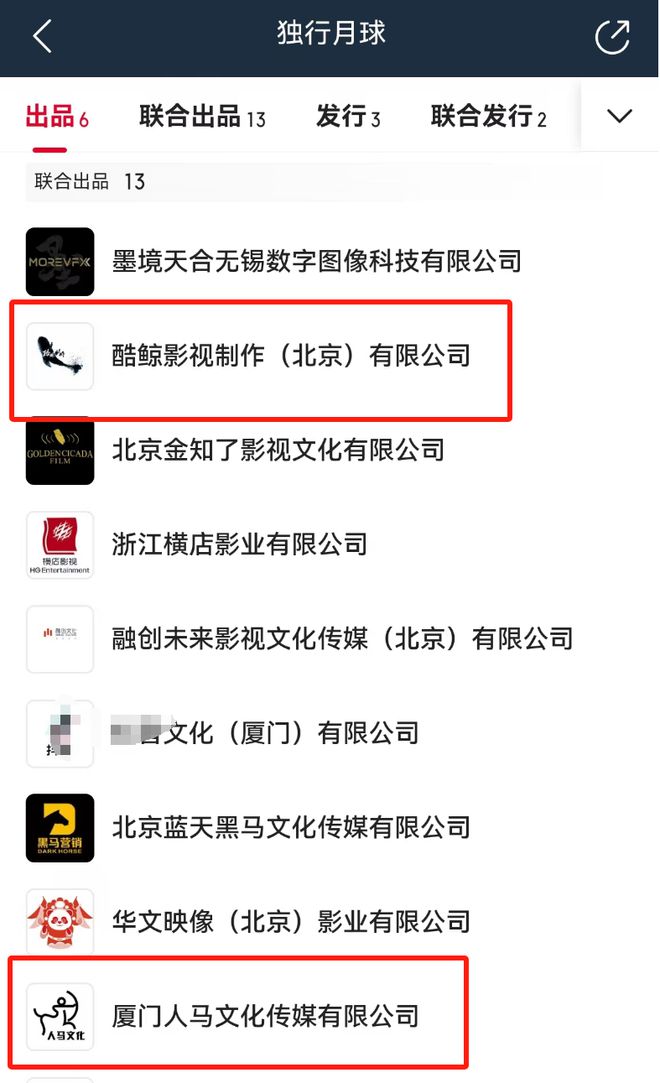The width and height of the screenshot is (660, 1083).
Task: Open 酷鲸影视制作（北京）有限公司
Action: (290, 356)
